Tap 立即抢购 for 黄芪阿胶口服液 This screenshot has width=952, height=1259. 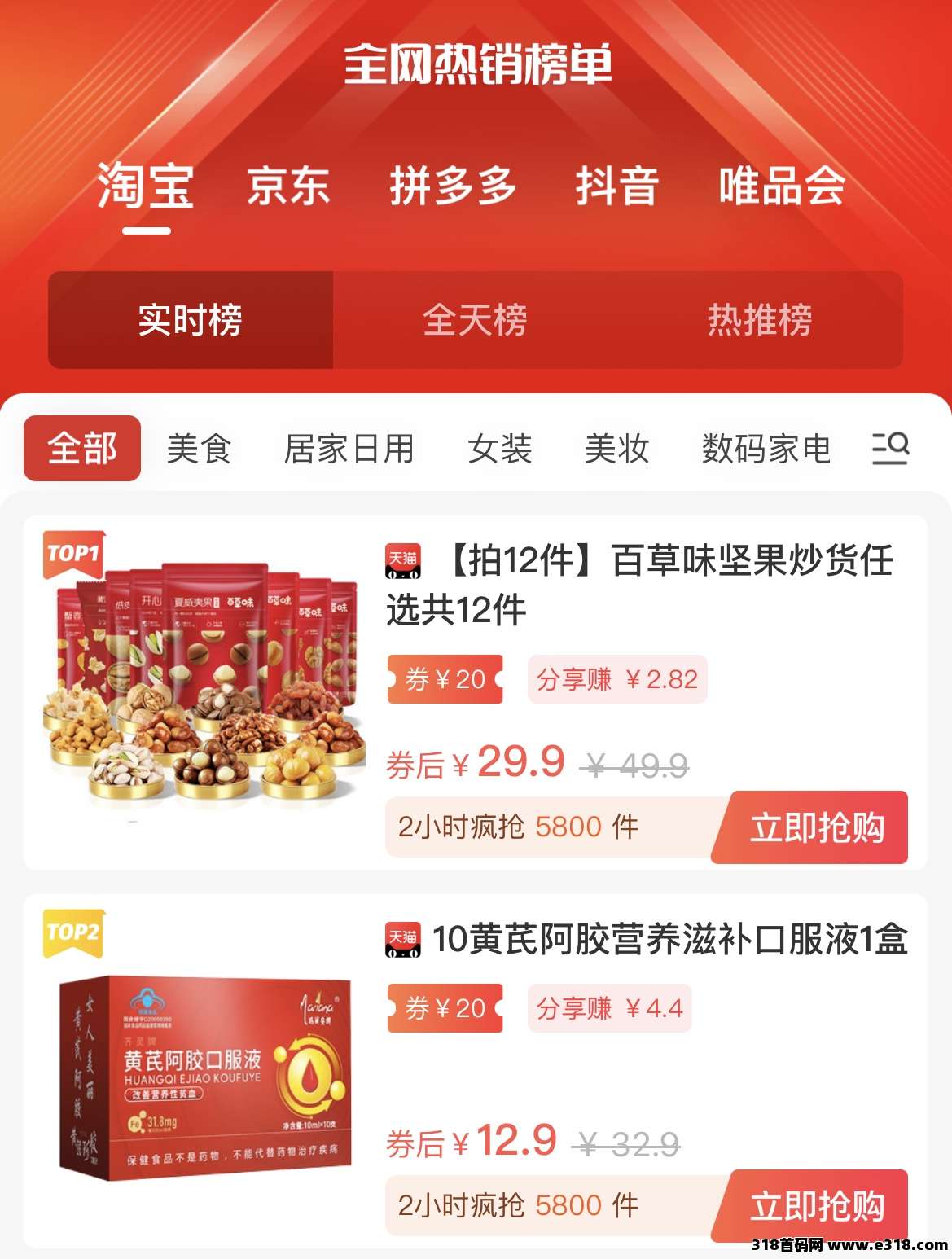815,1206
